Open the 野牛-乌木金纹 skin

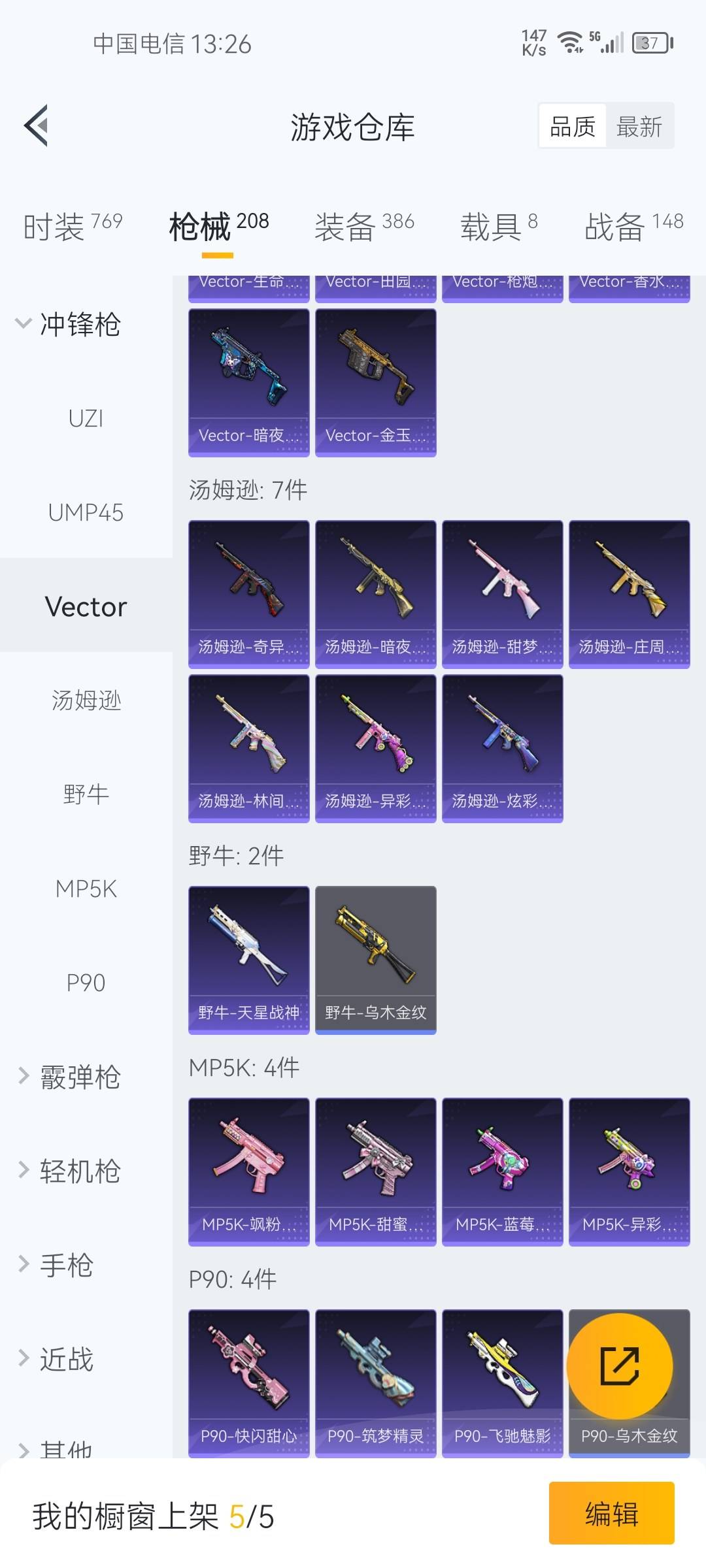(375, 959)
